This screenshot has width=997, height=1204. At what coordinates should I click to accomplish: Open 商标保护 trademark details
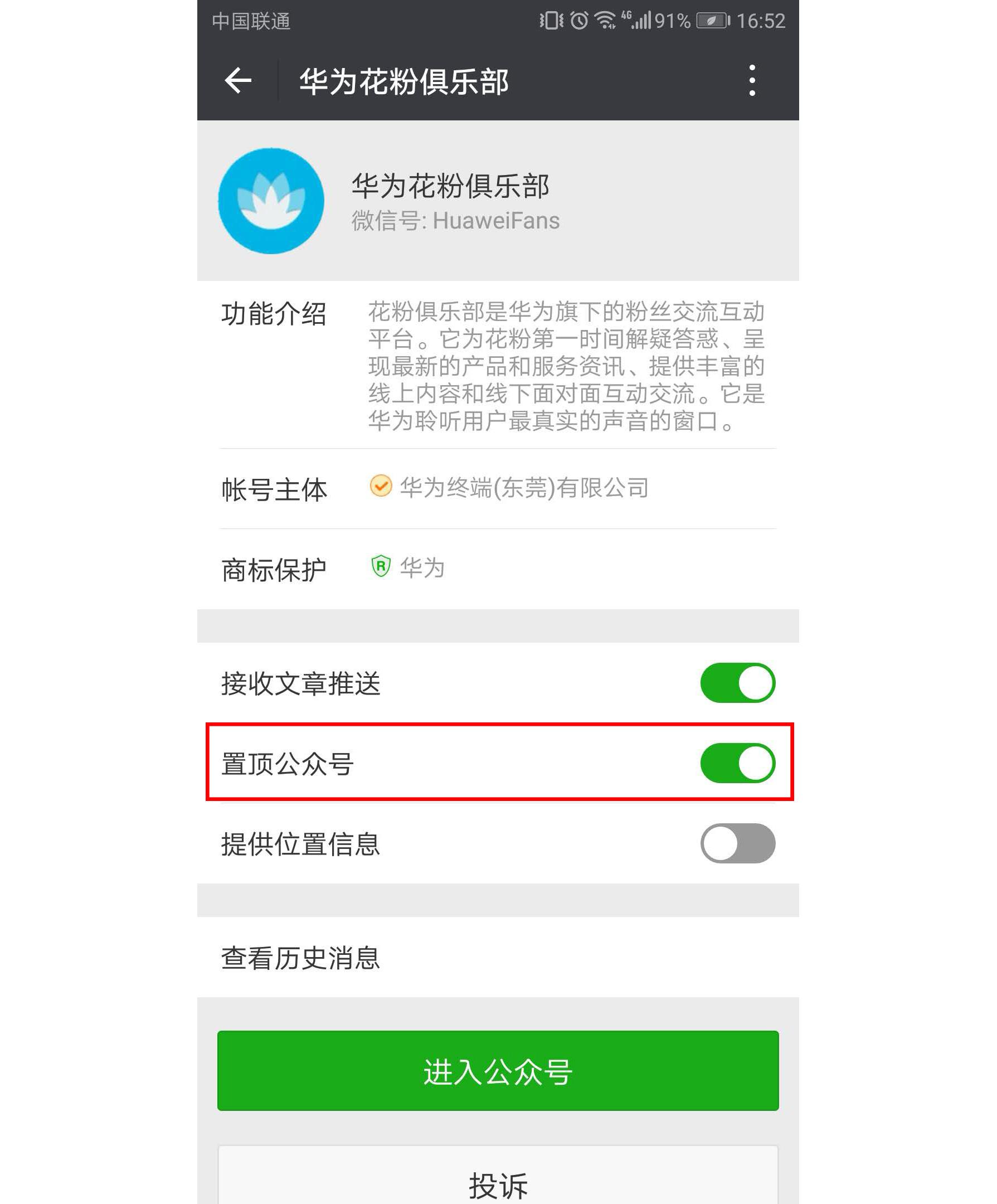(498, 569)
